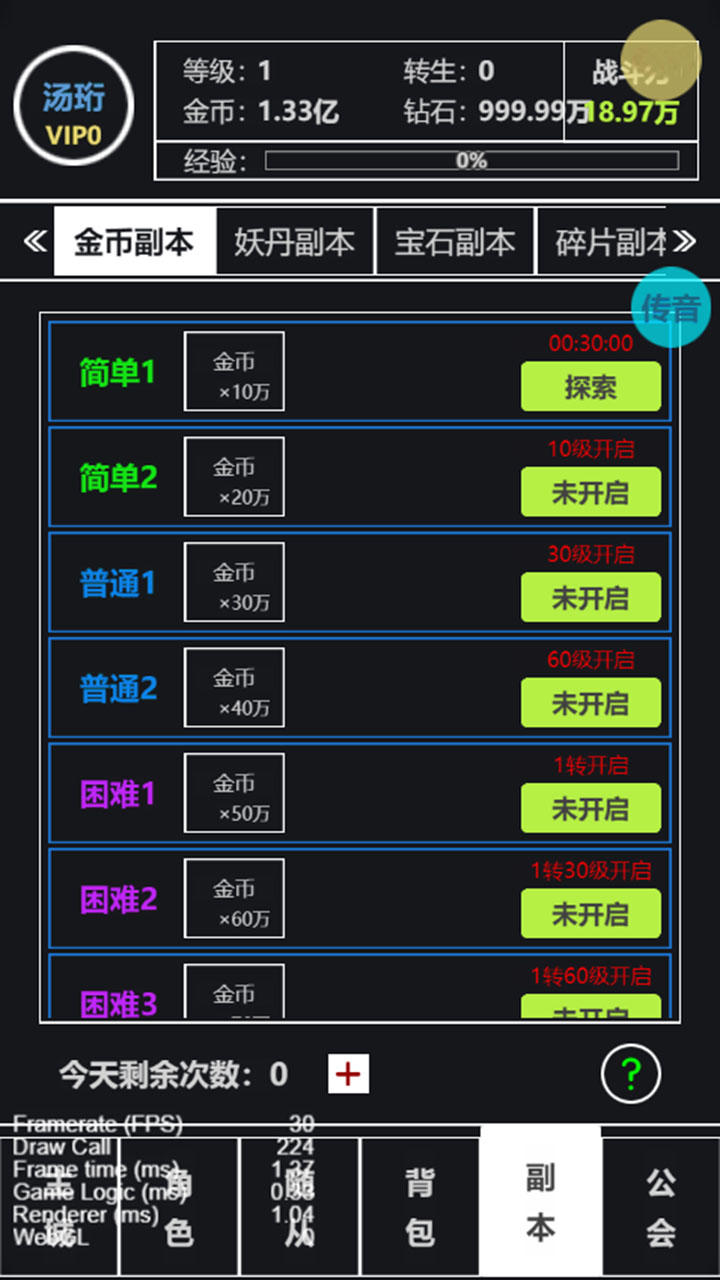Select the 金币副本 tab
The height and width of the screenshot is (1280, 720).
[x=134, y=241]
